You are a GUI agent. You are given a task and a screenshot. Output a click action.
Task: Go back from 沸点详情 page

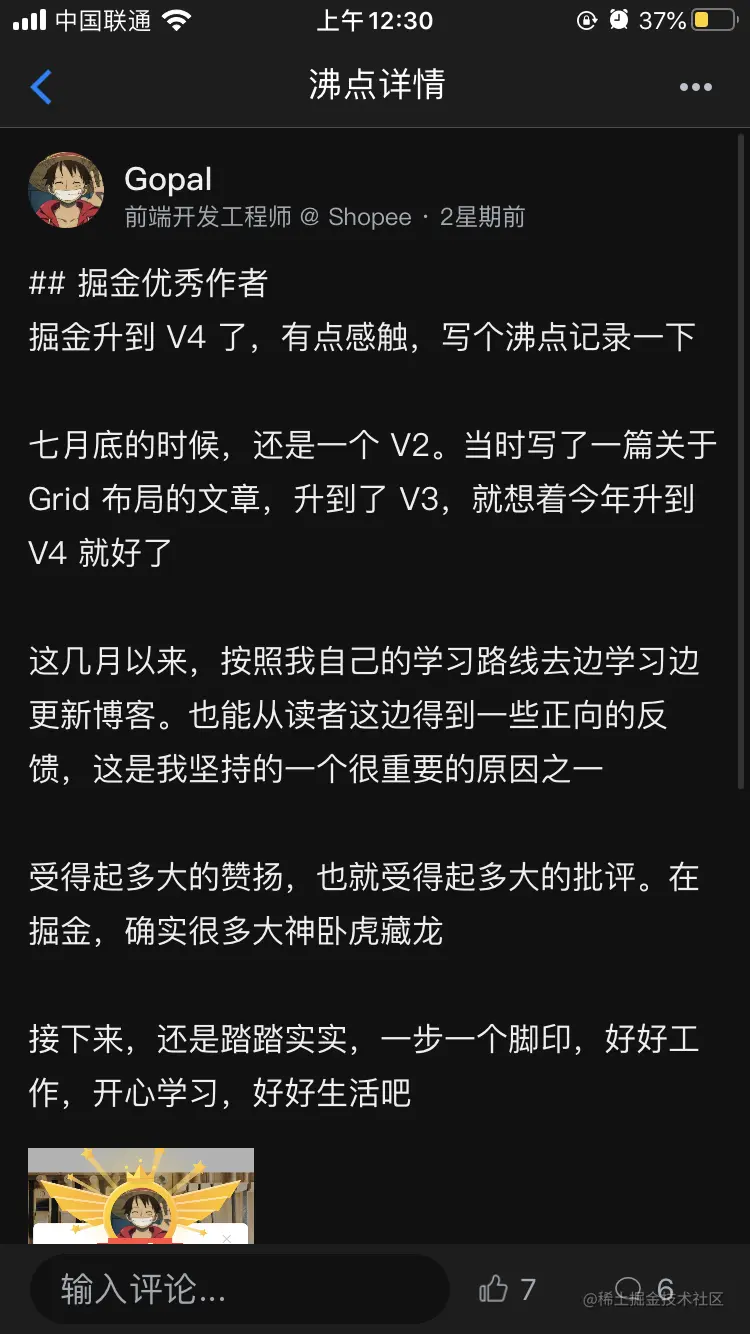pyautogui.click(x=41, y=87)
